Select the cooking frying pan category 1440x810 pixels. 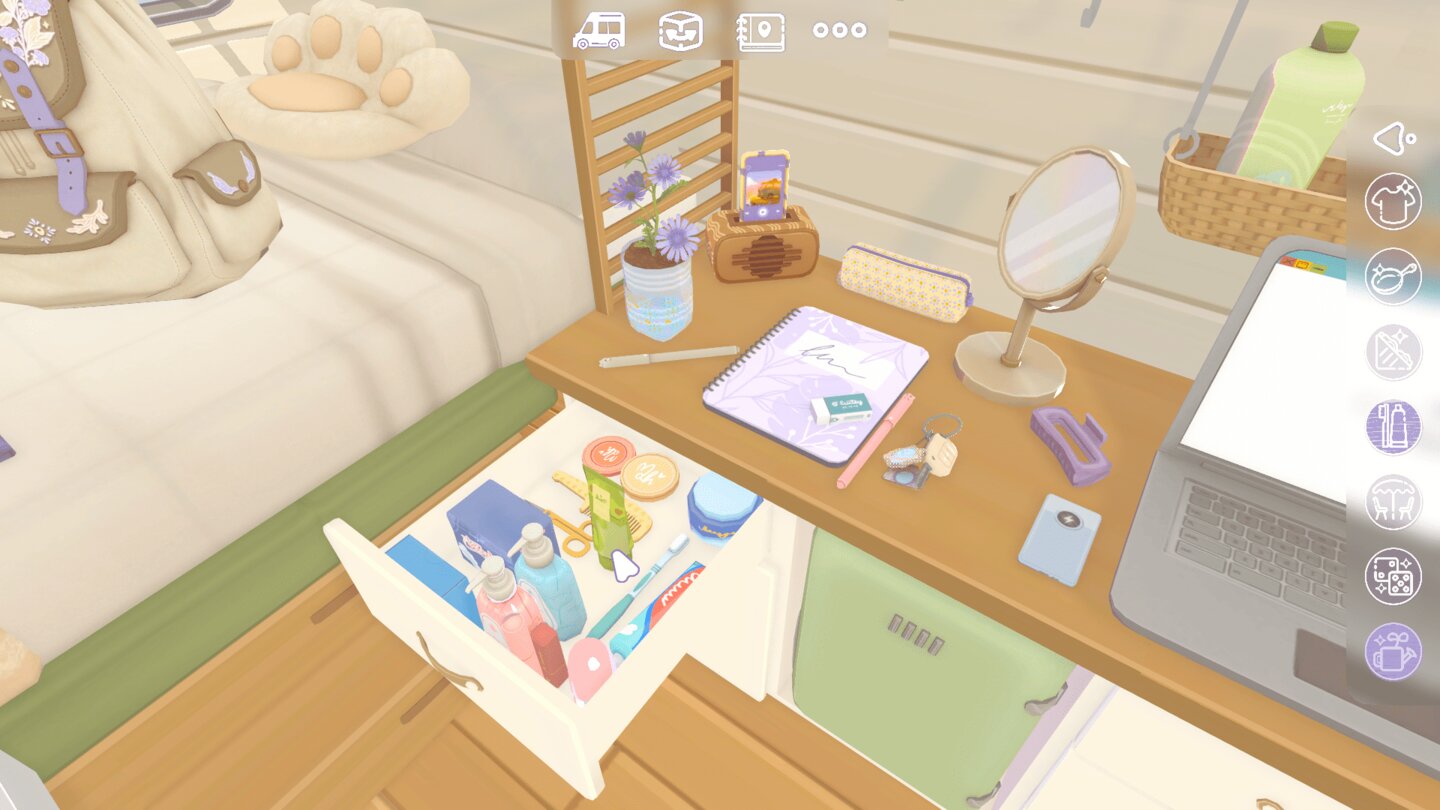point(1393,276)
